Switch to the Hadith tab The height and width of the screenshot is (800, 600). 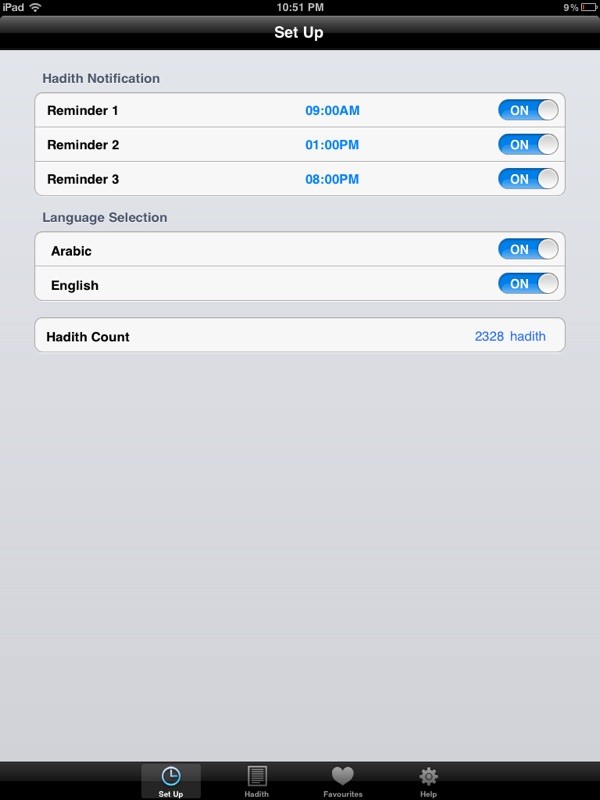click(257, 781)
